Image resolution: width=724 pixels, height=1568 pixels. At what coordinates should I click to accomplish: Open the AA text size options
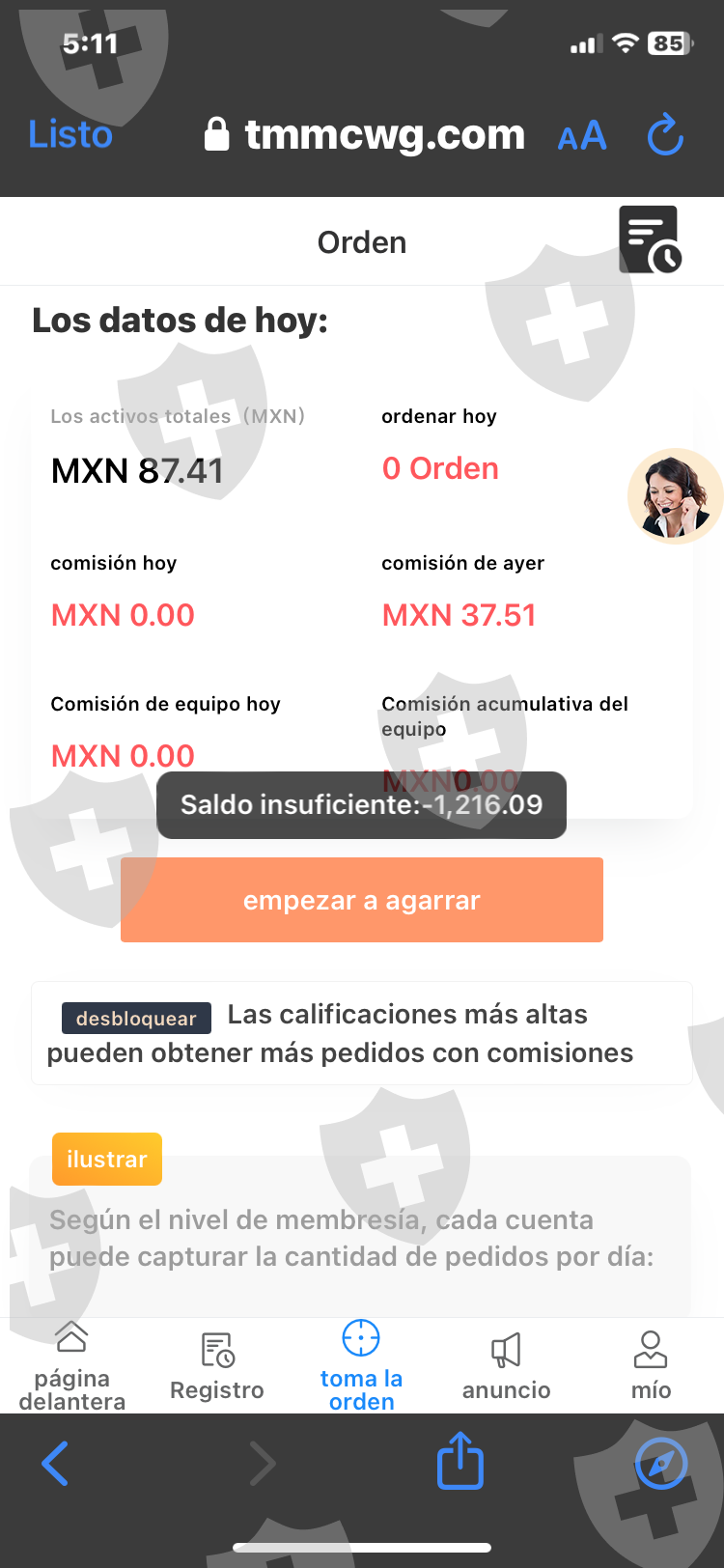[x=582, y=136]
